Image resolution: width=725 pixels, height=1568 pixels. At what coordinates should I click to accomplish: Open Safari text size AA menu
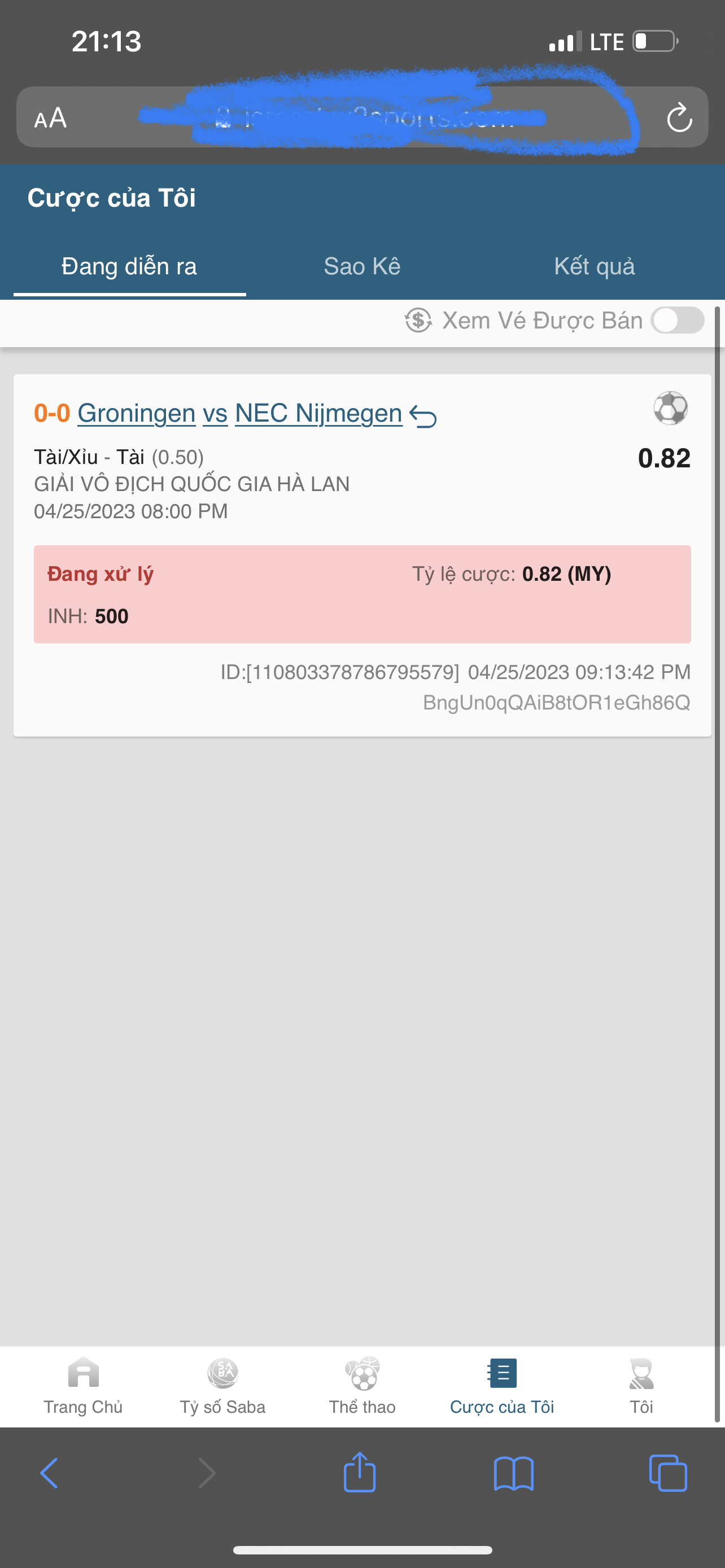coord(50,117)
